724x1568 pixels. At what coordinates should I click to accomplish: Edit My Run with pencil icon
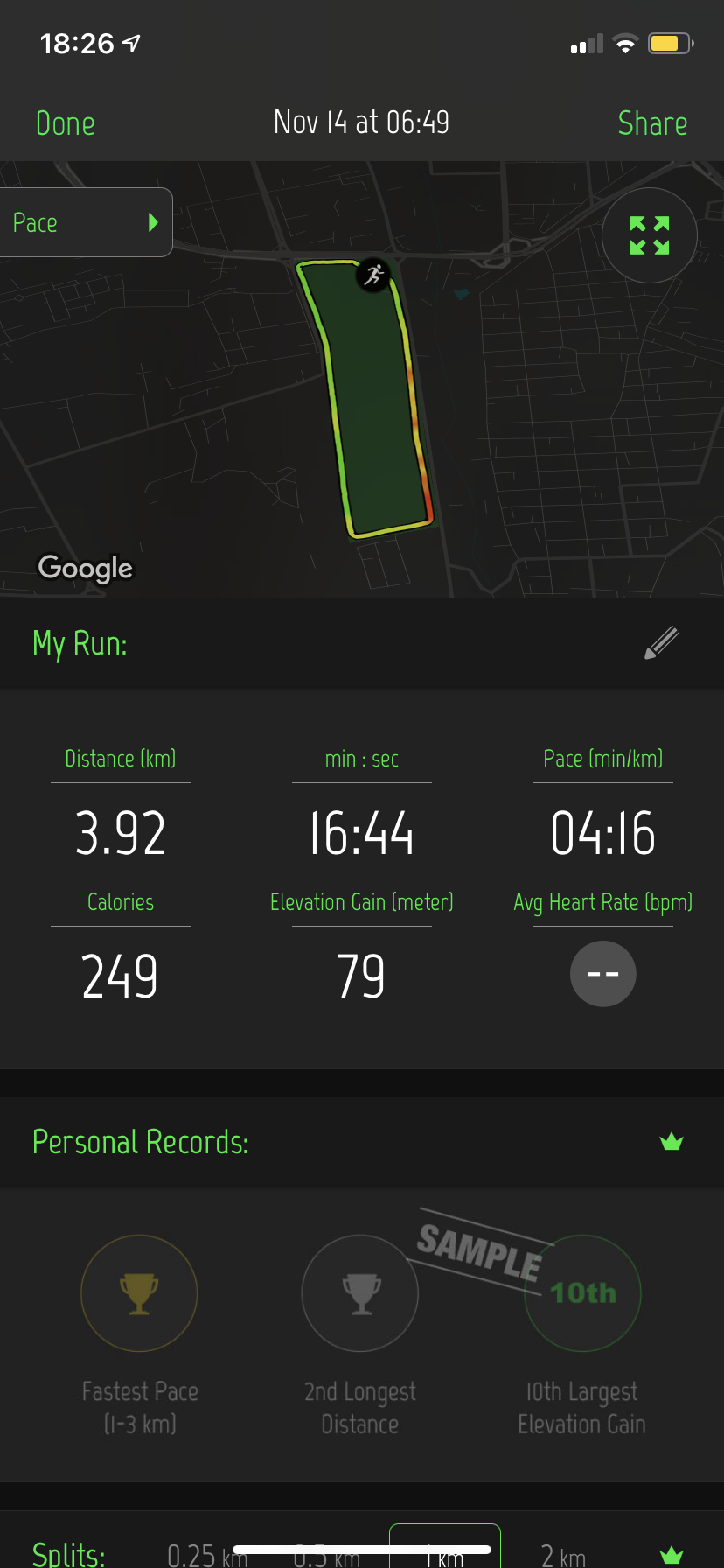[662, 642]
